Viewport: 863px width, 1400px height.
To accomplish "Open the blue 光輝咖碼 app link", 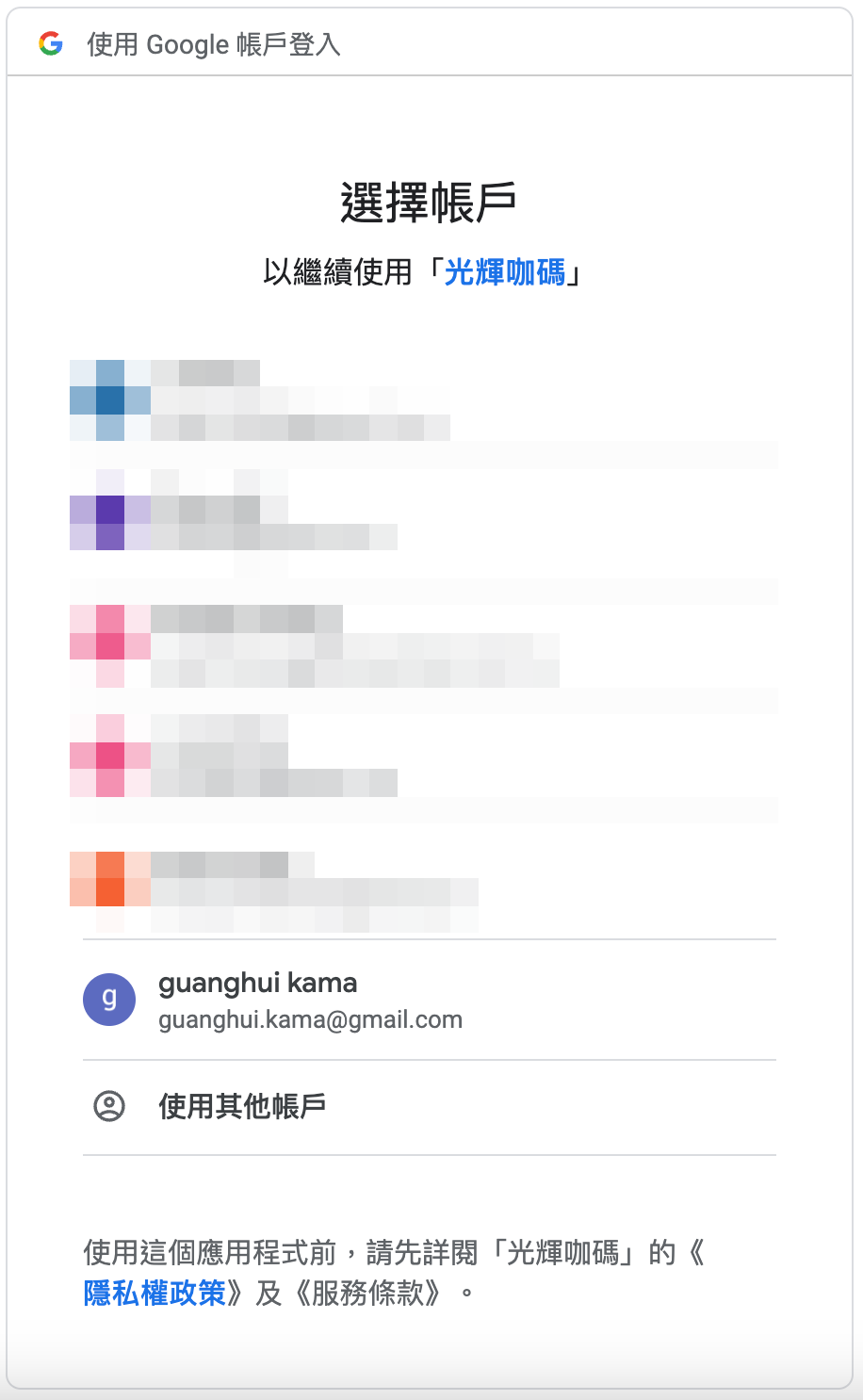I will [504, 272].
